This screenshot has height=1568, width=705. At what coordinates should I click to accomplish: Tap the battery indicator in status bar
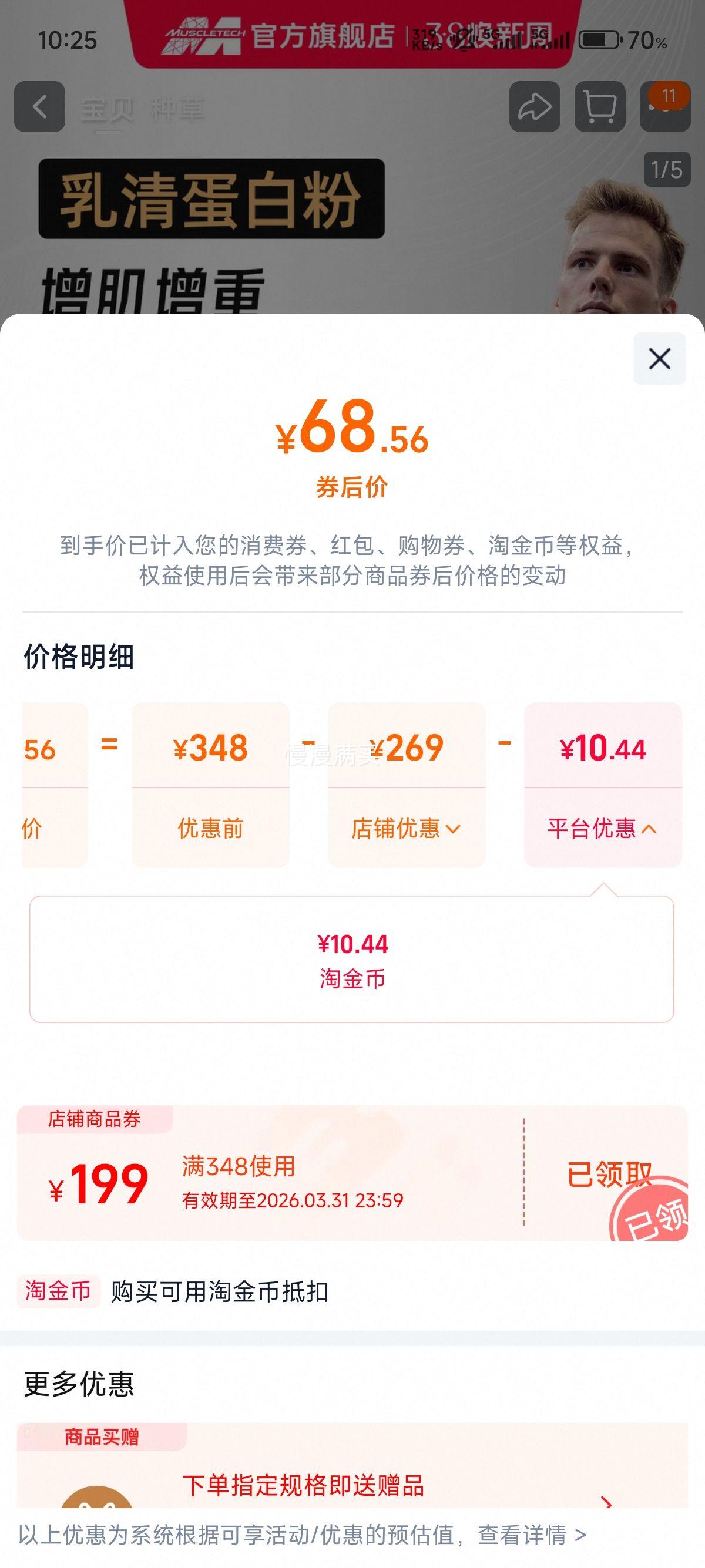click(599, 39)
